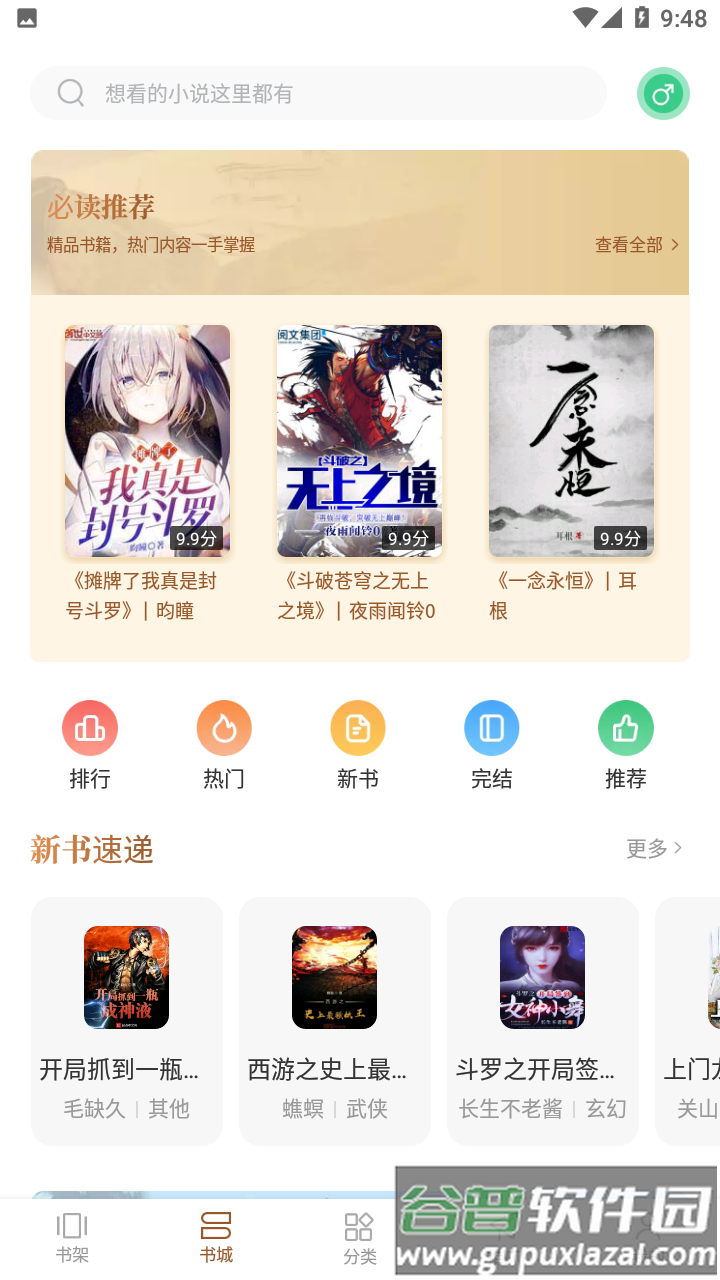Open the novel search box

click(x=318, y=93)
